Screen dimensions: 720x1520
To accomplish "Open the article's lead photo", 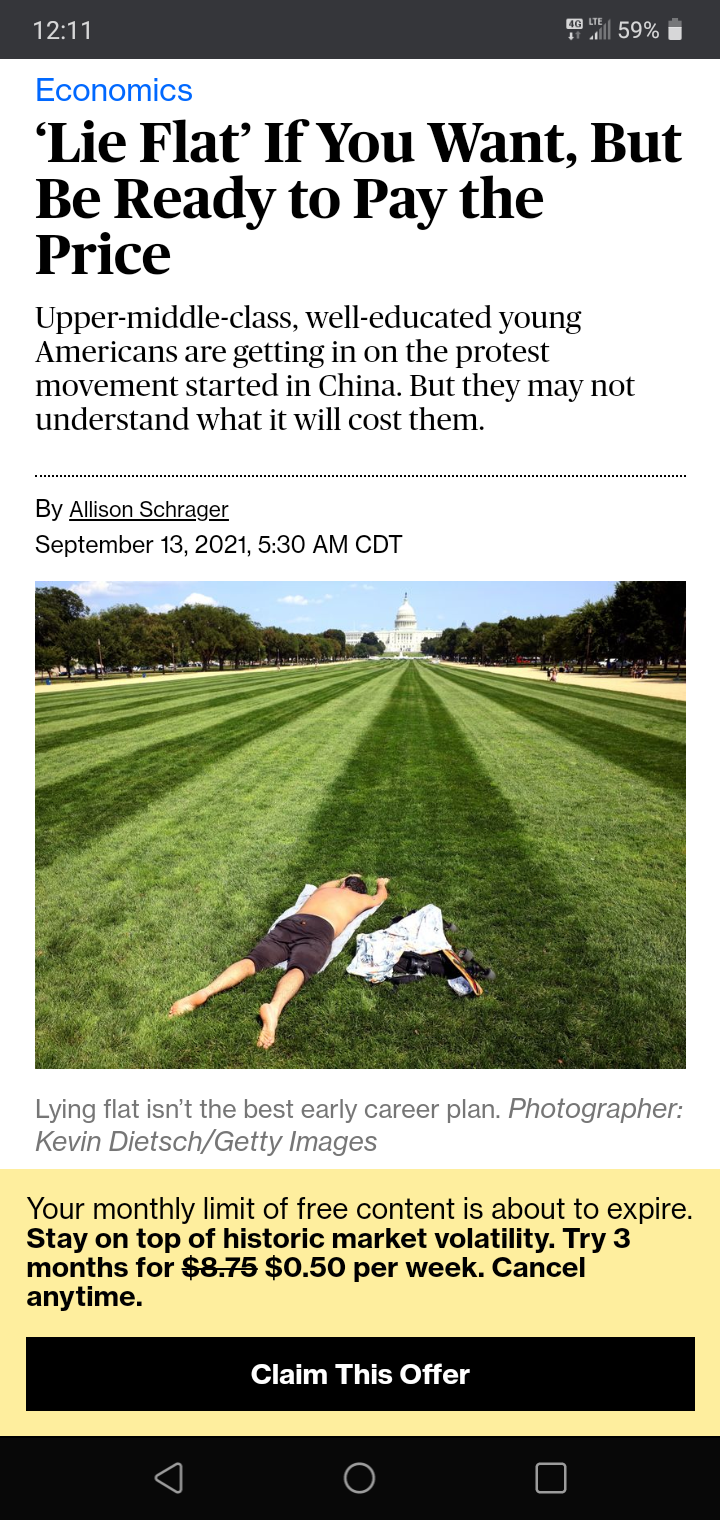I will coord(360,825).
